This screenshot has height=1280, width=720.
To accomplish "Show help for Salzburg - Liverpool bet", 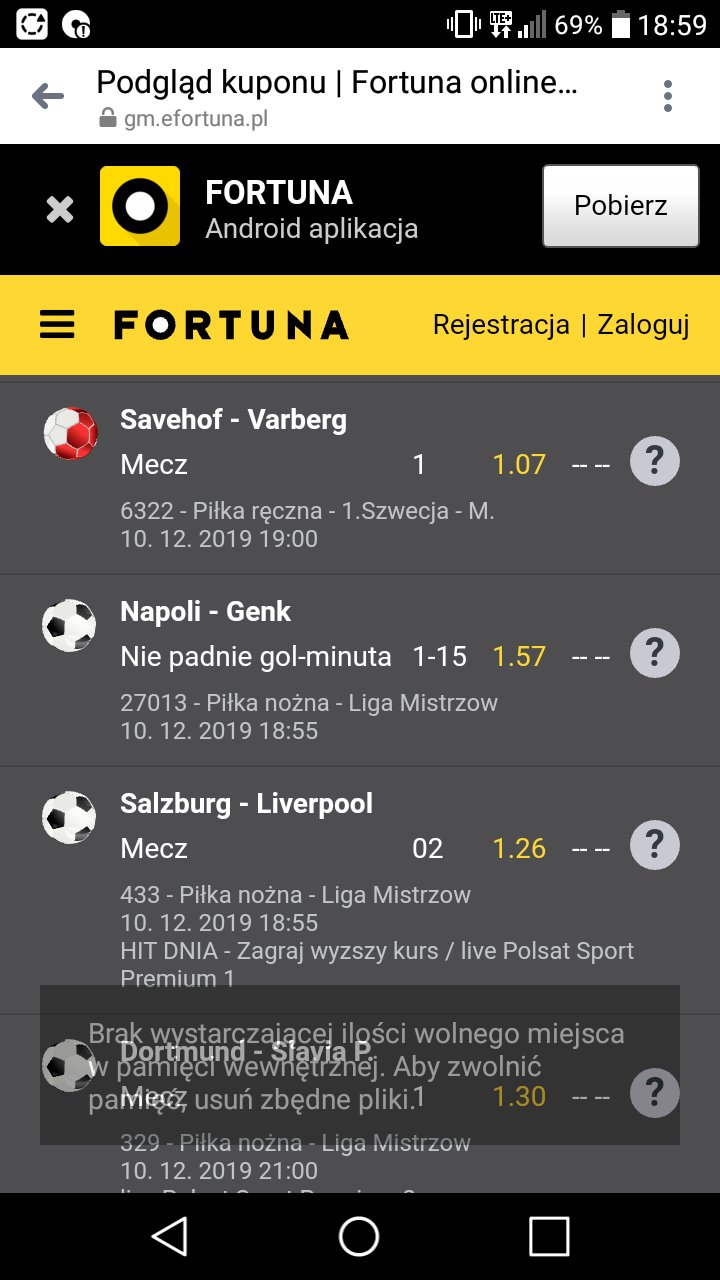I will [654, 846].
